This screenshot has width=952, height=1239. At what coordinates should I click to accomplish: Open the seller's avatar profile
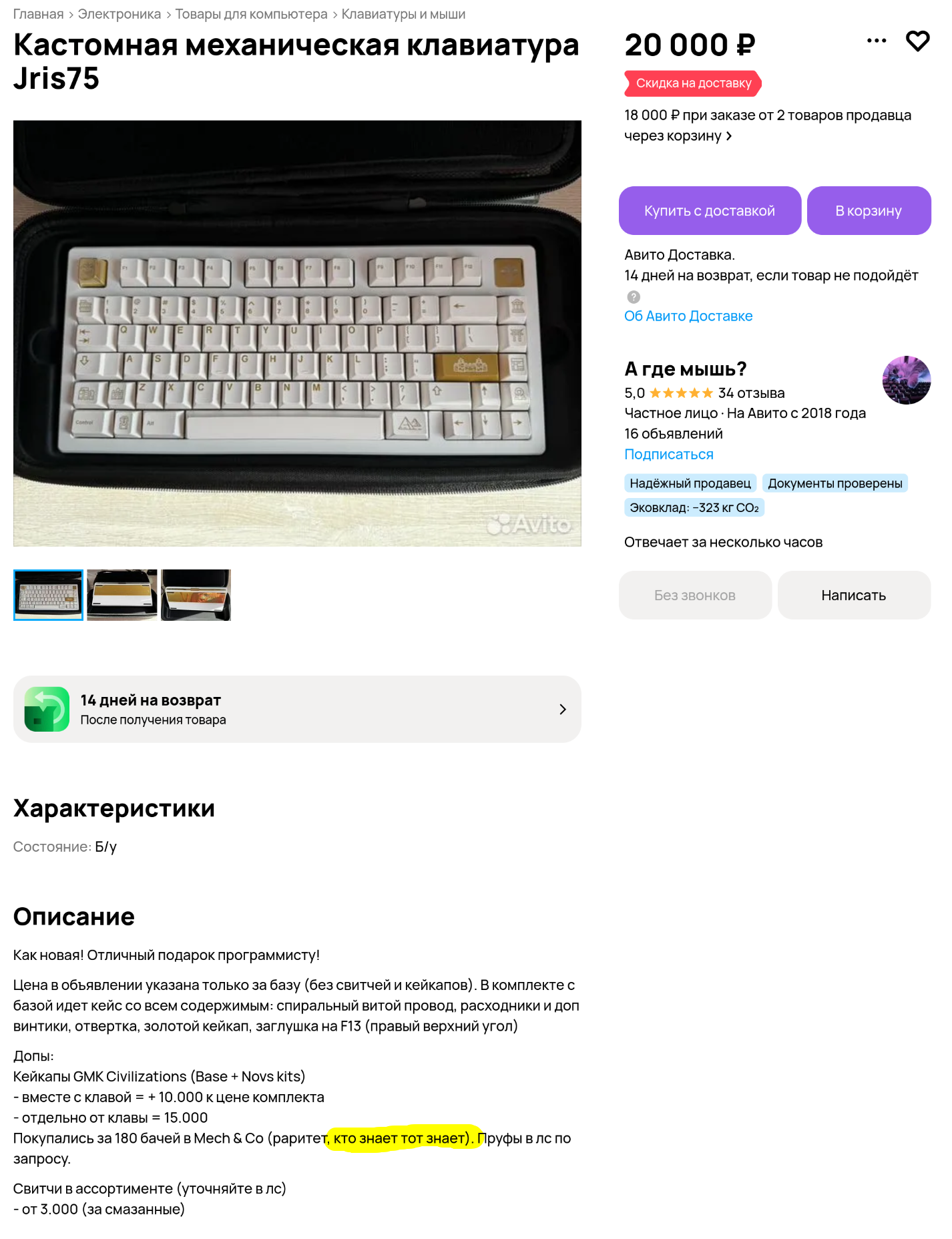905,381
